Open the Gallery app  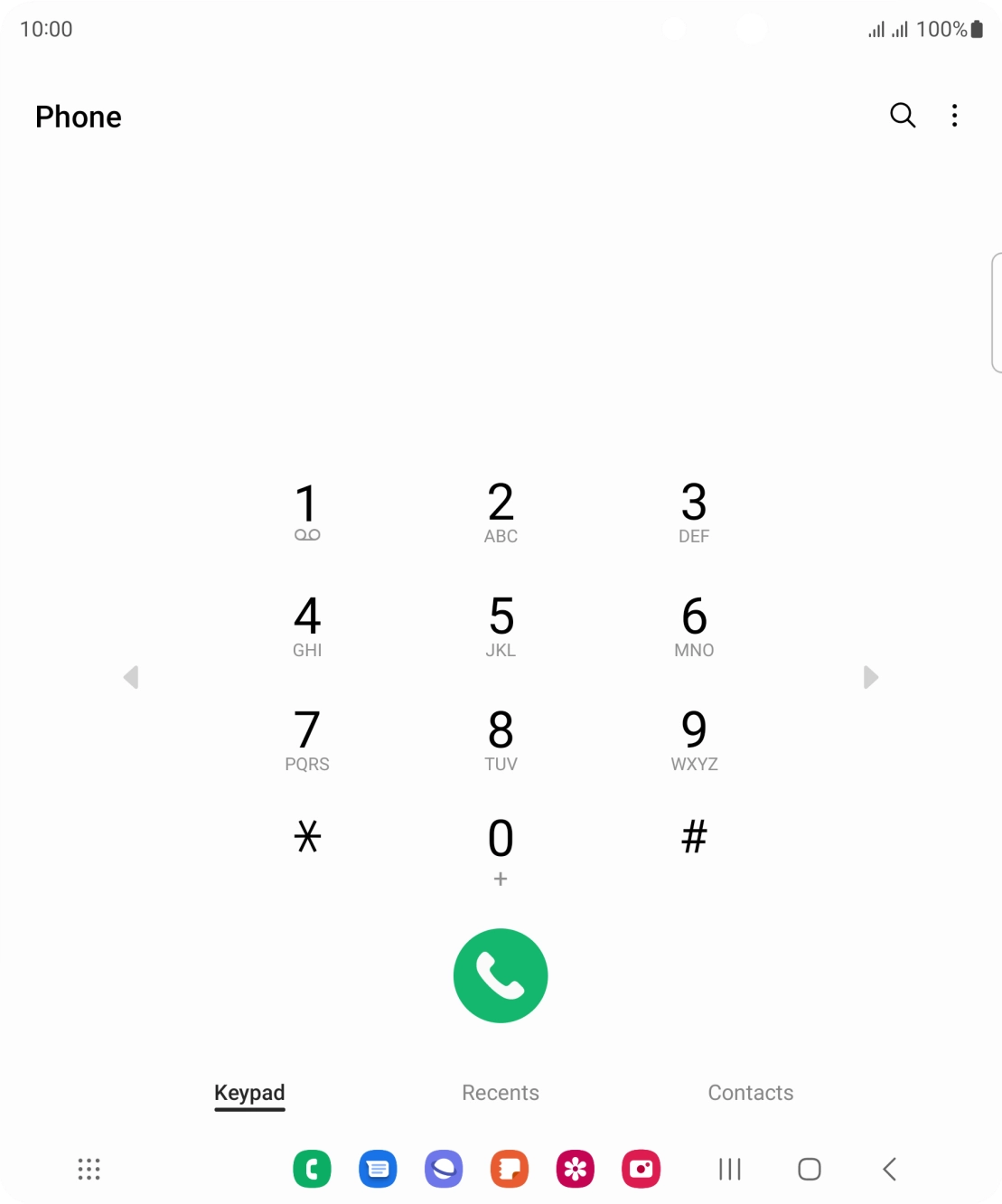576,1169
